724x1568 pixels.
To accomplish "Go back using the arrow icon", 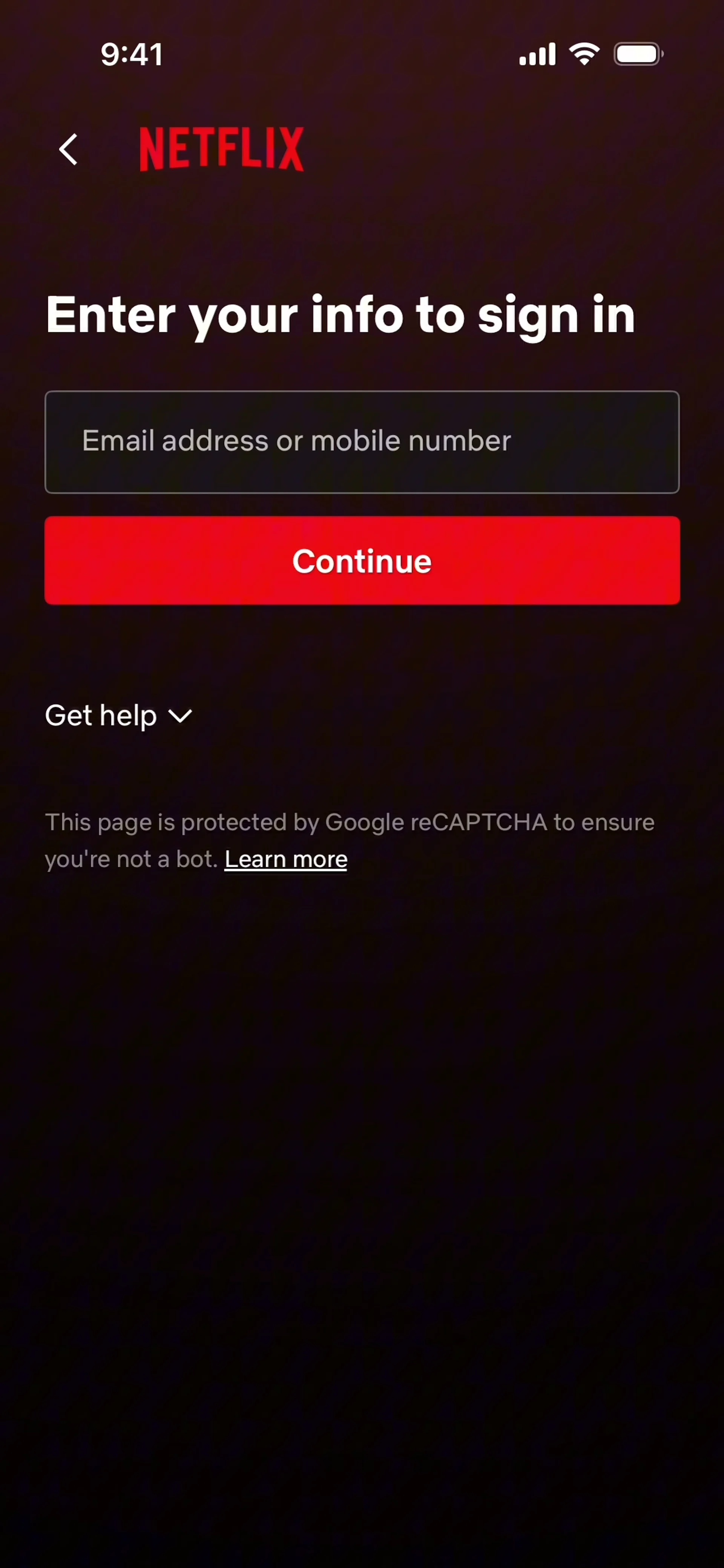I will tap(68, 149).
